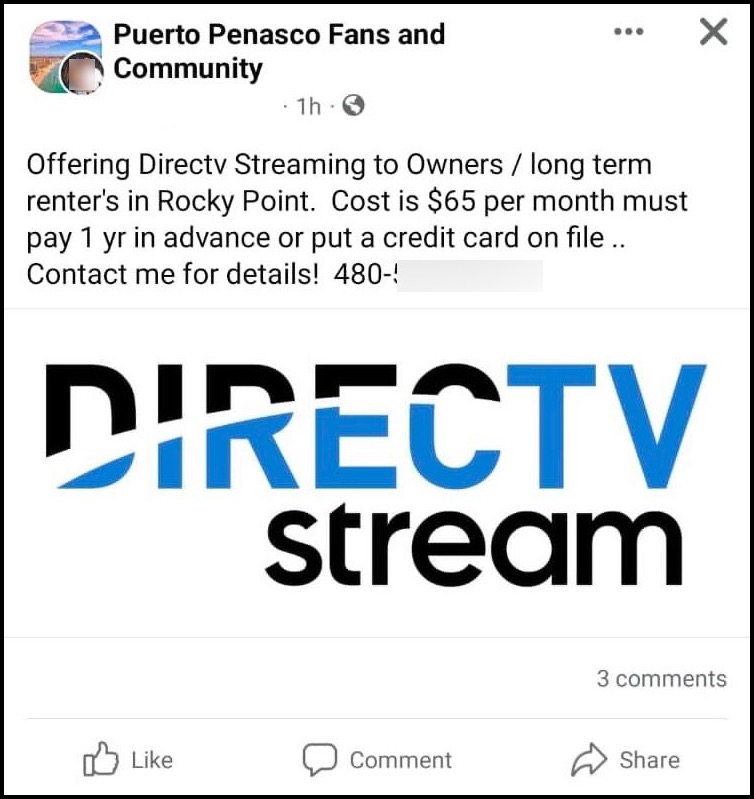Viewport: 754px width, 799px height.
Task: Open the post's three-dot options menu
Action: [628, 32]
